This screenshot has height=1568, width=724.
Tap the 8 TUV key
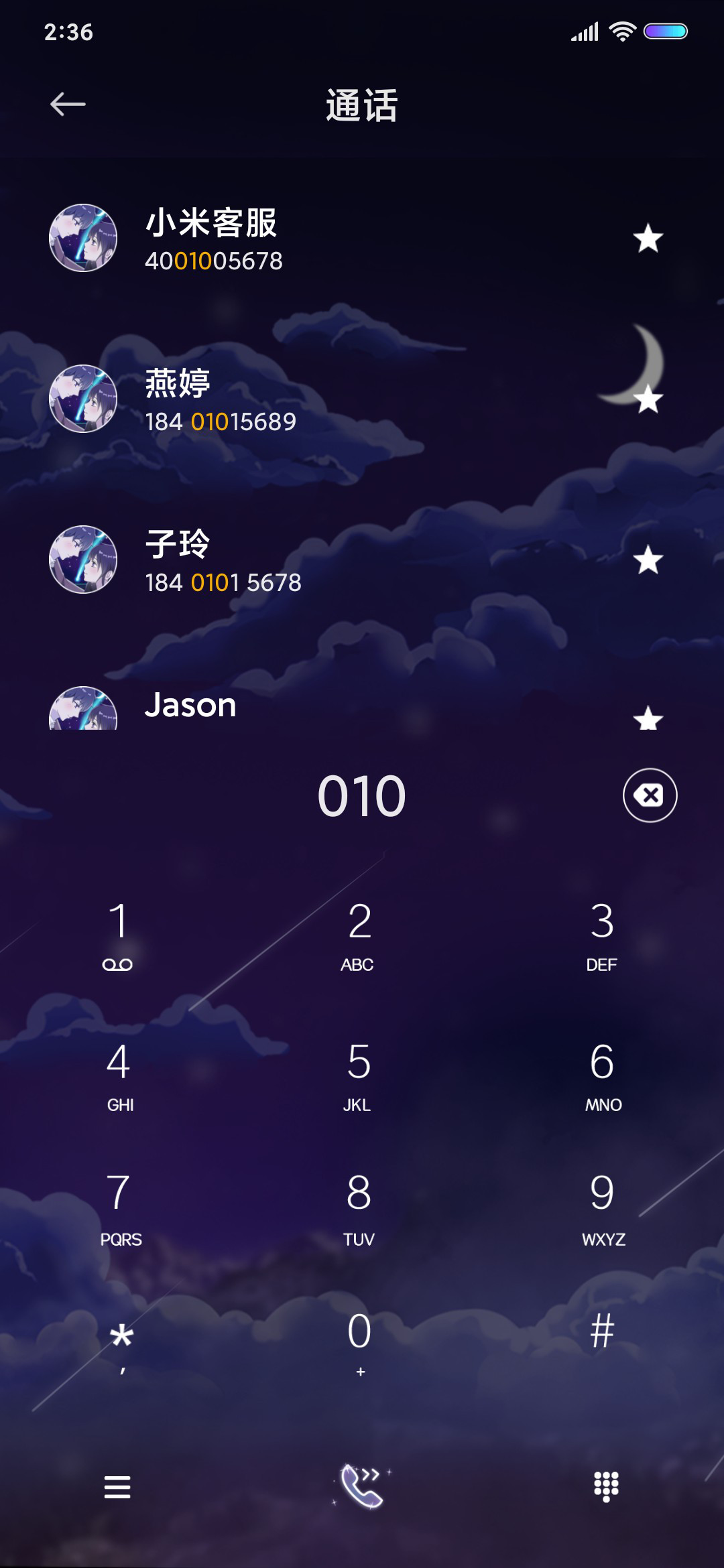(359, 1209)
